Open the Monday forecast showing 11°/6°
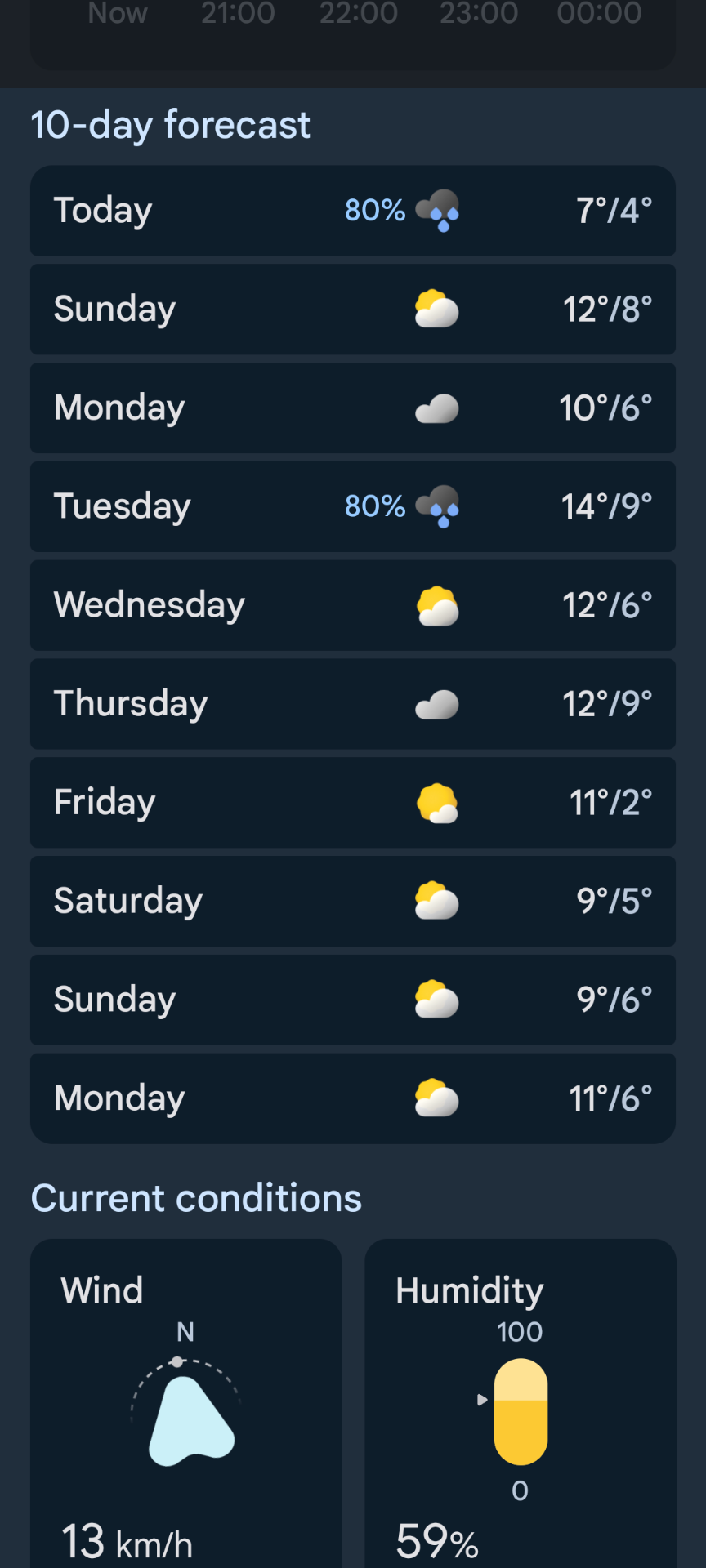 coord(353,1098)
